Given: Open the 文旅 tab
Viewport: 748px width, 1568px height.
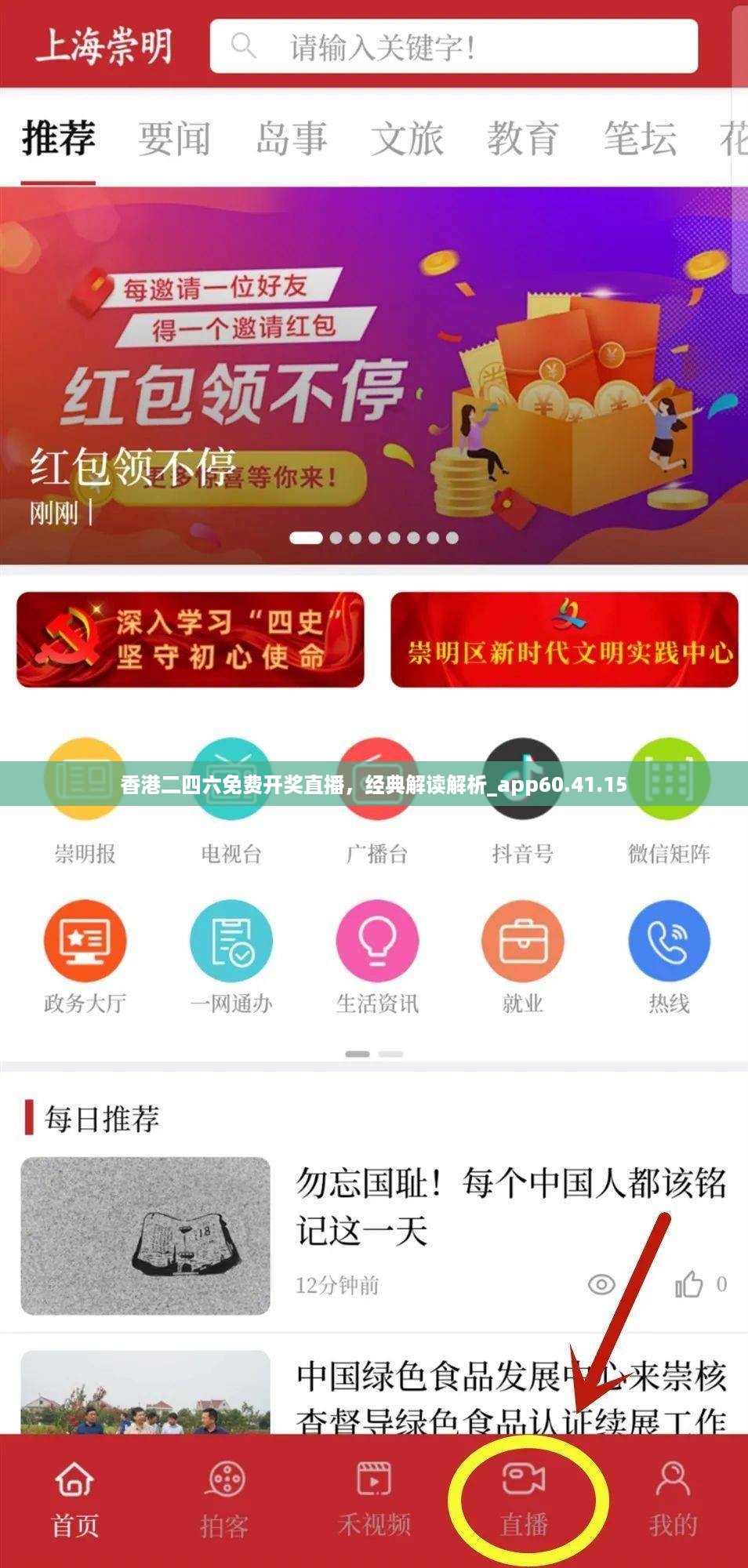Looking at the screenshot, I should point(407,140).
